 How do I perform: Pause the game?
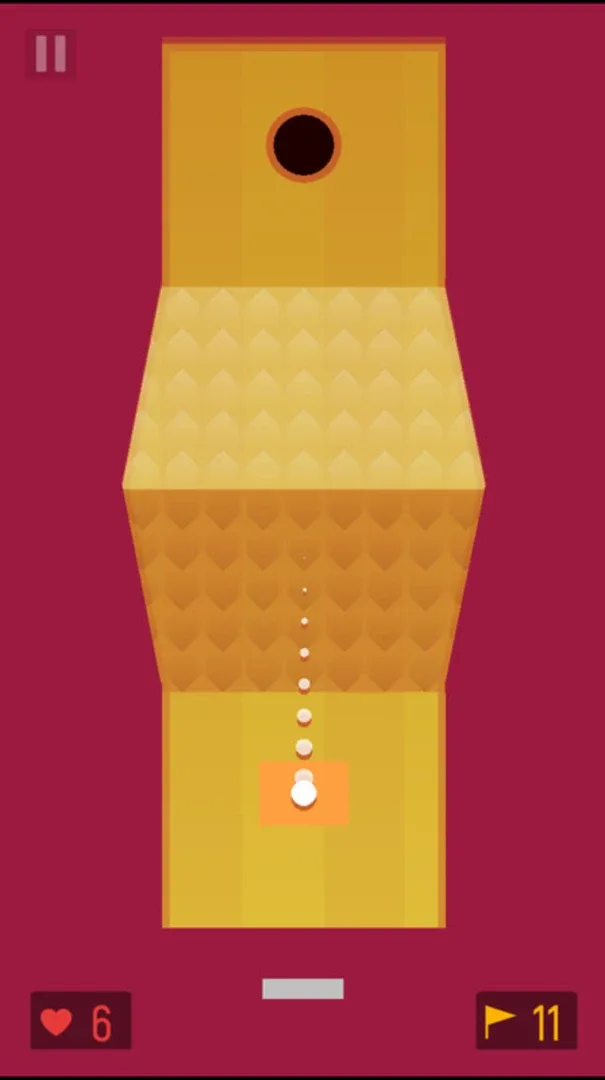50,54
